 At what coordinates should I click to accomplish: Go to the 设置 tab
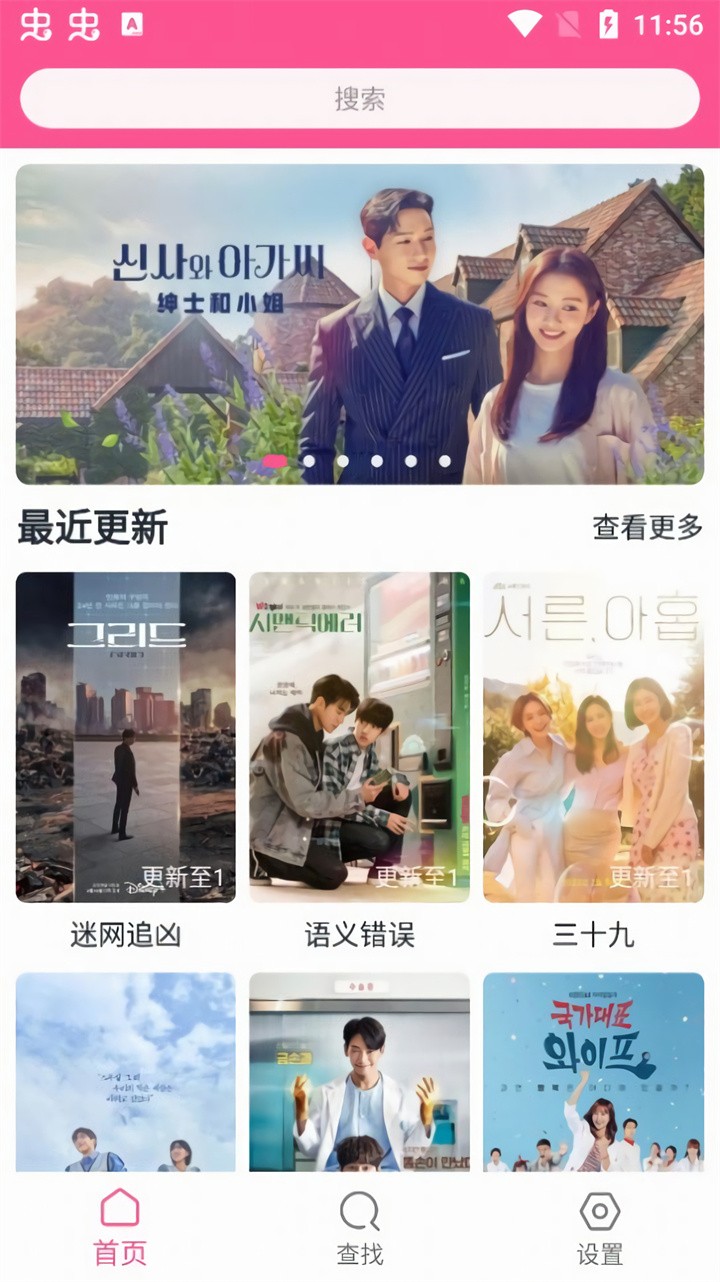599,1228
